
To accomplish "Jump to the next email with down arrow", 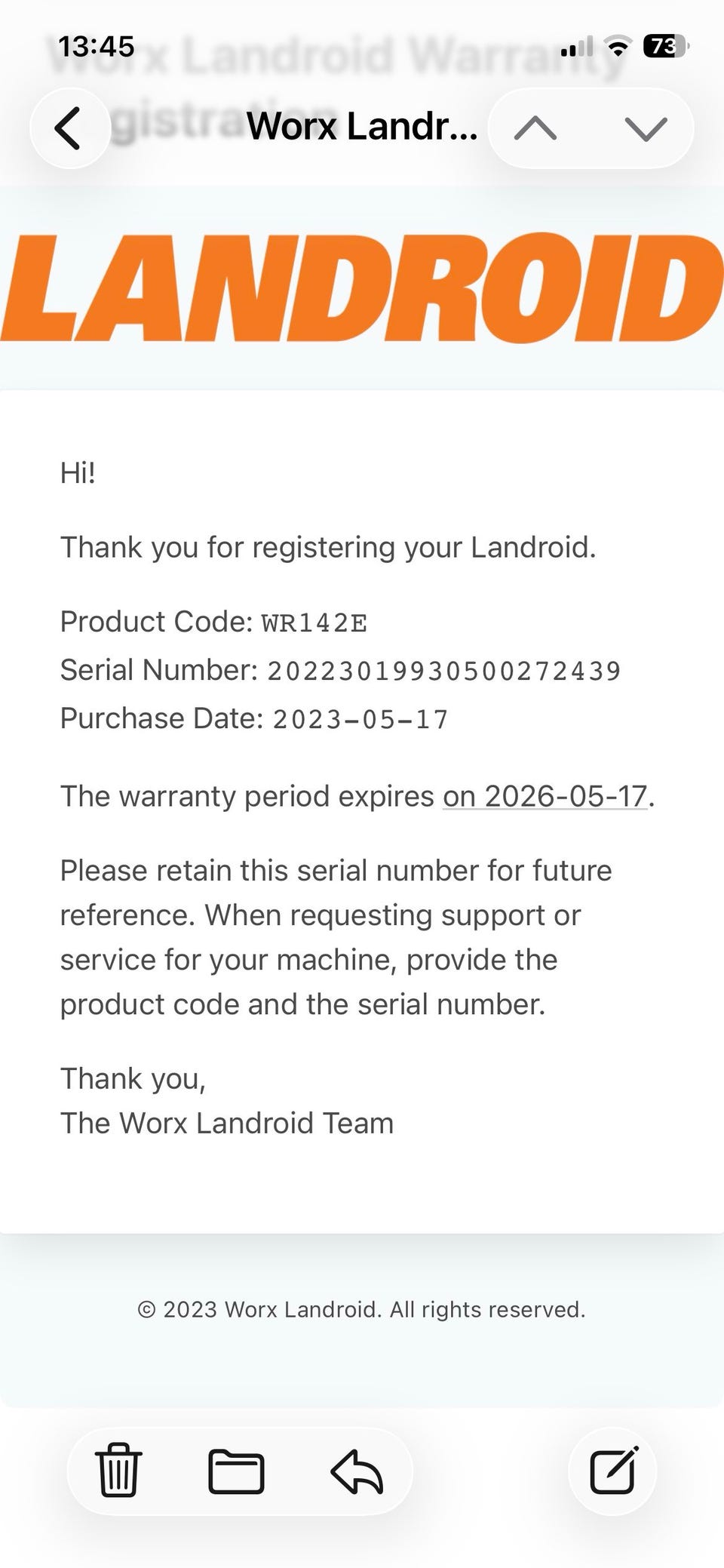I will click(x=646, y=129).
